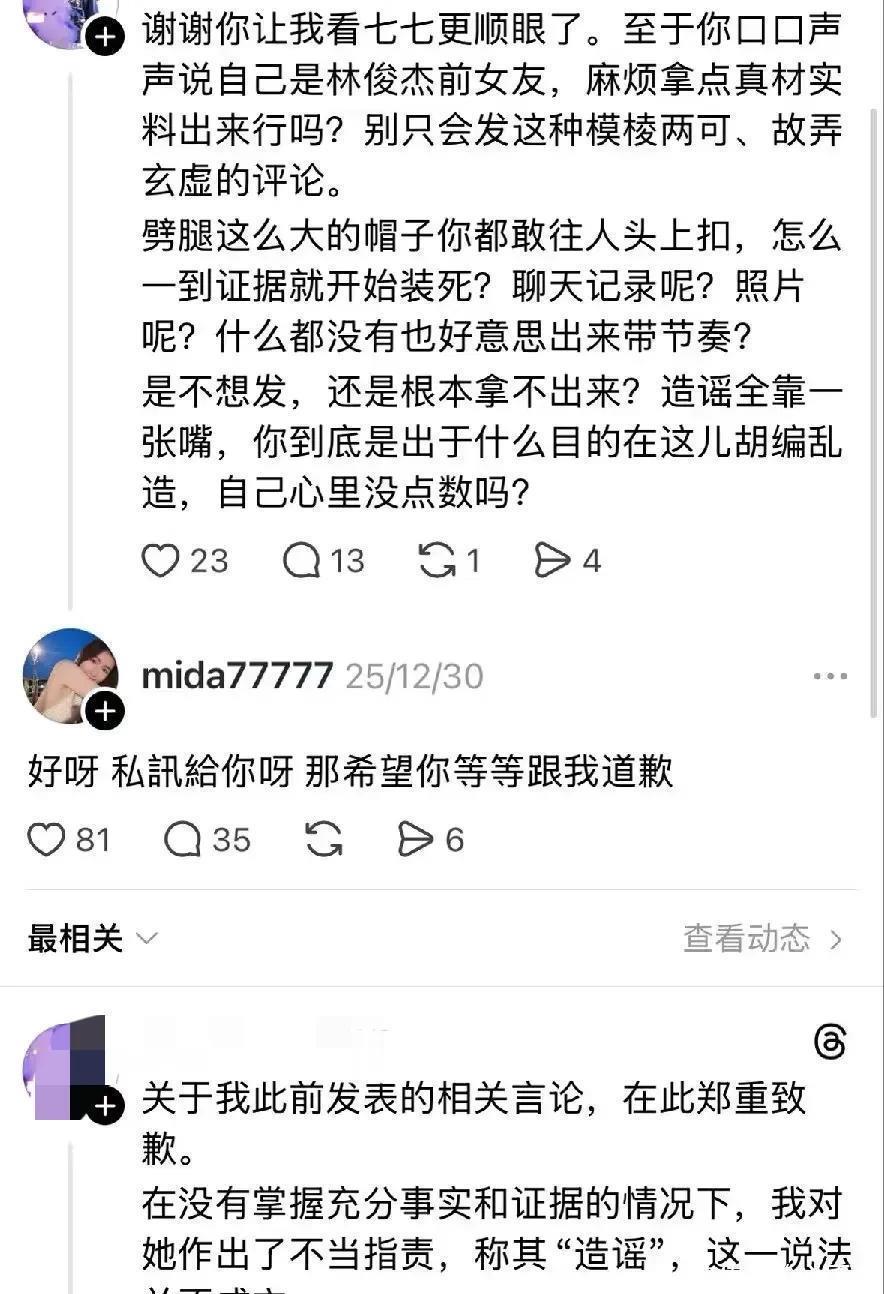Tap the Threads icon on the apology post

829,1042
